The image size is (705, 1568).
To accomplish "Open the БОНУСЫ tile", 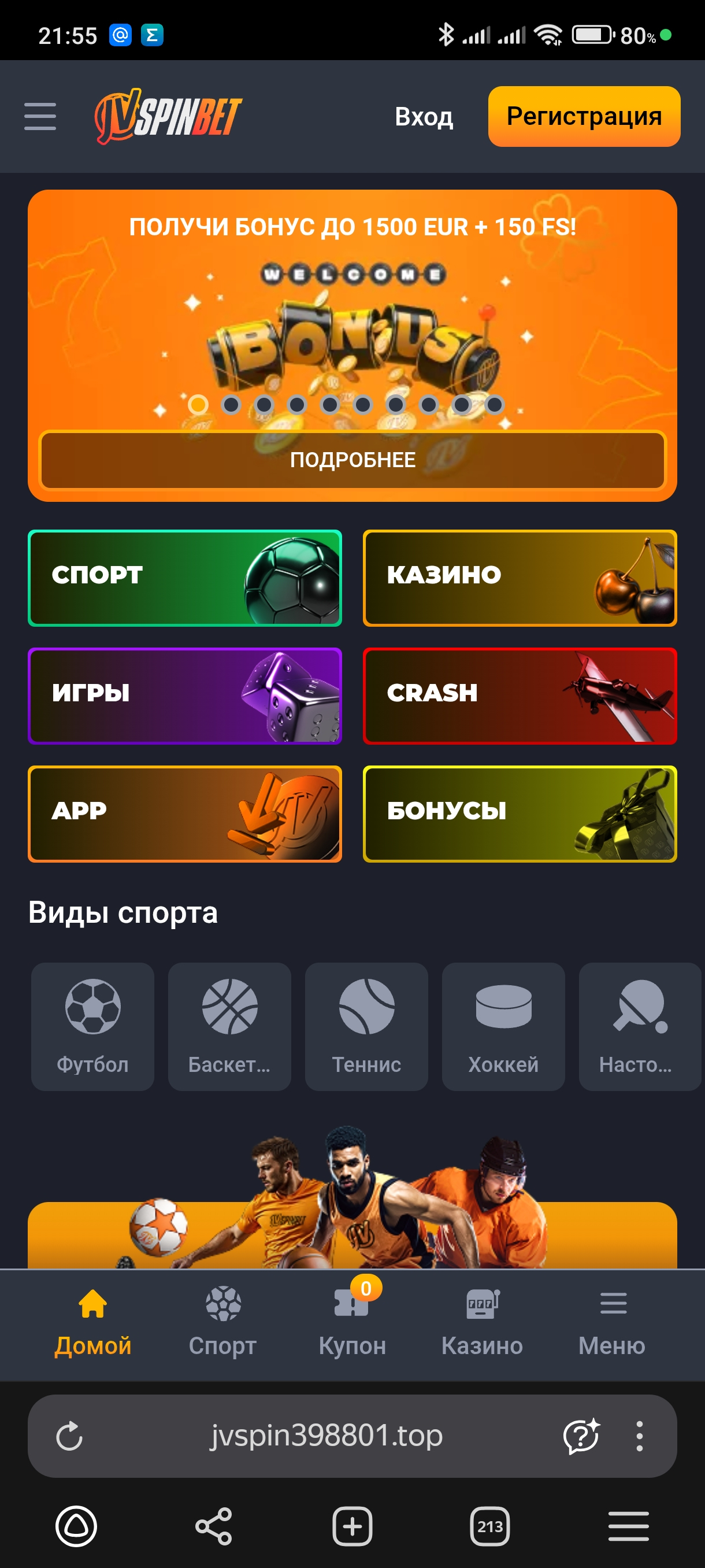I will coord(520,813).
